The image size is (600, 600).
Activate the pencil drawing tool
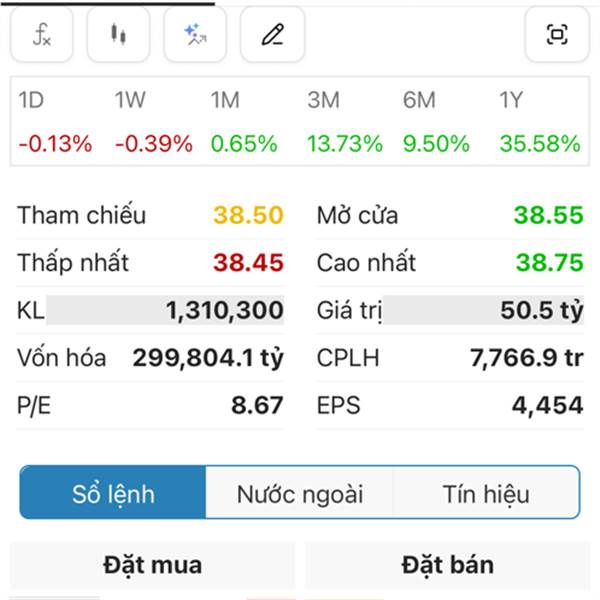pyautogui.click(x=272, y=35)
